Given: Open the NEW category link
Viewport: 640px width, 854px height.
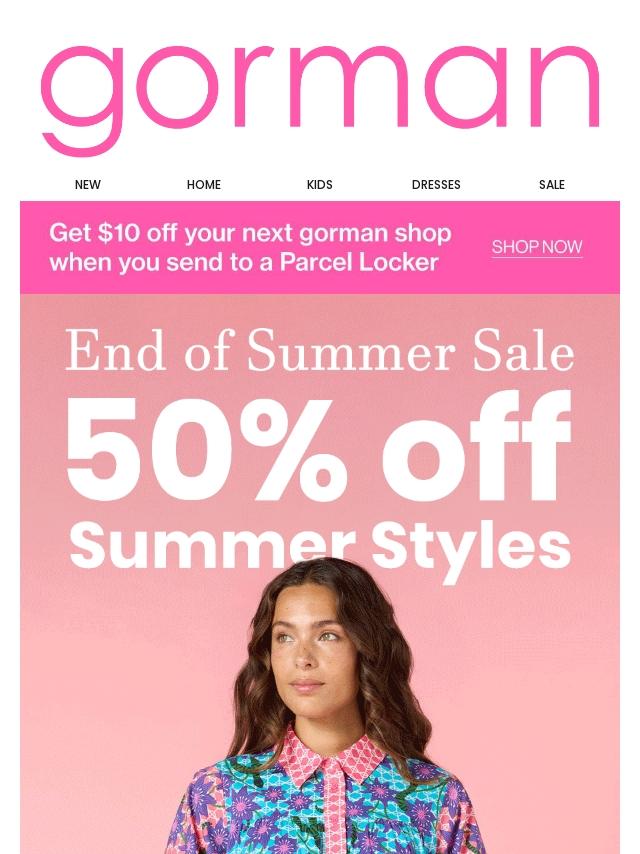Looking at the screenshot, I should tap(88, 185).
